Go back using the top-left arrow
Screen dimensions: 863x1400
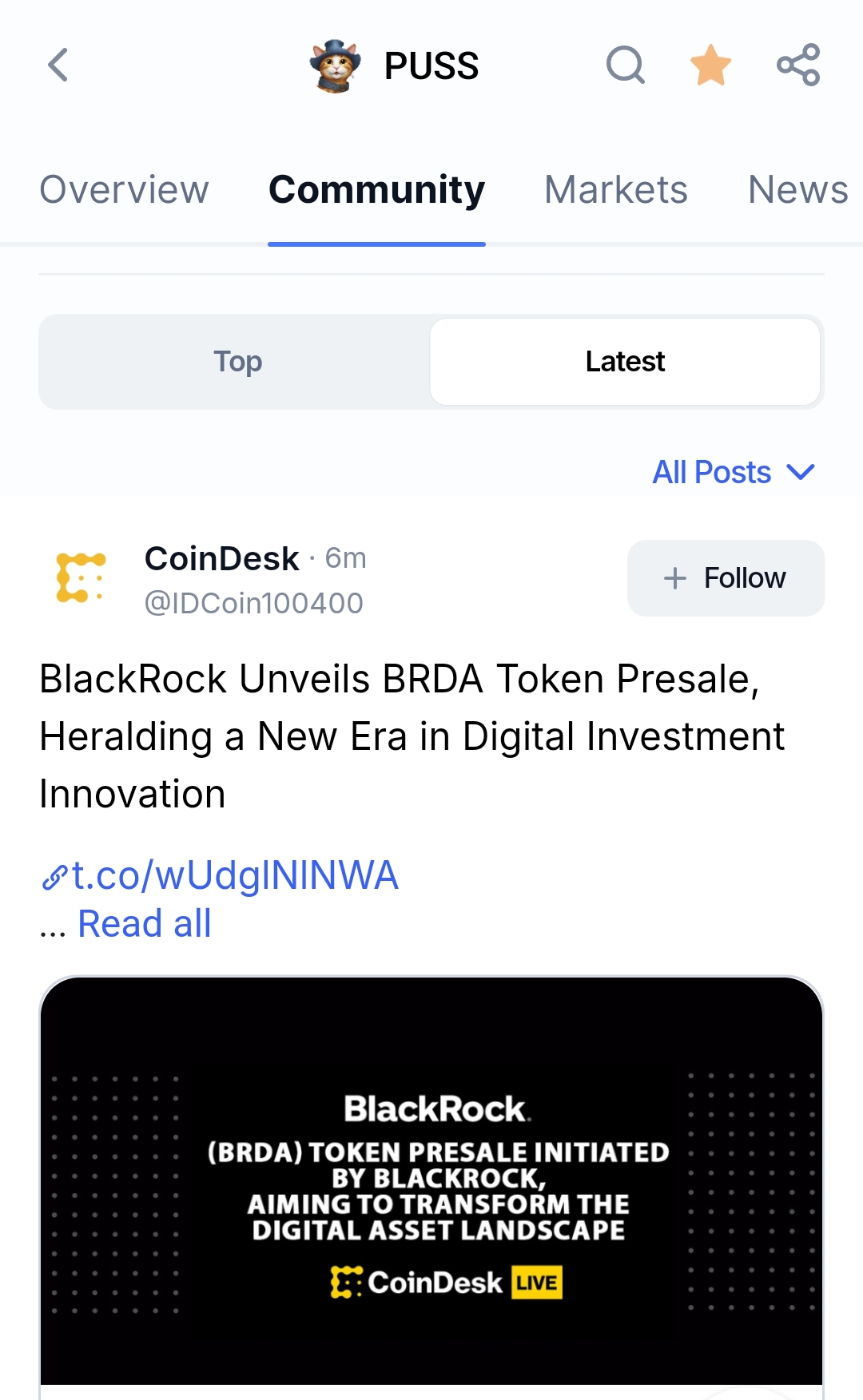[x=58, y=65]
